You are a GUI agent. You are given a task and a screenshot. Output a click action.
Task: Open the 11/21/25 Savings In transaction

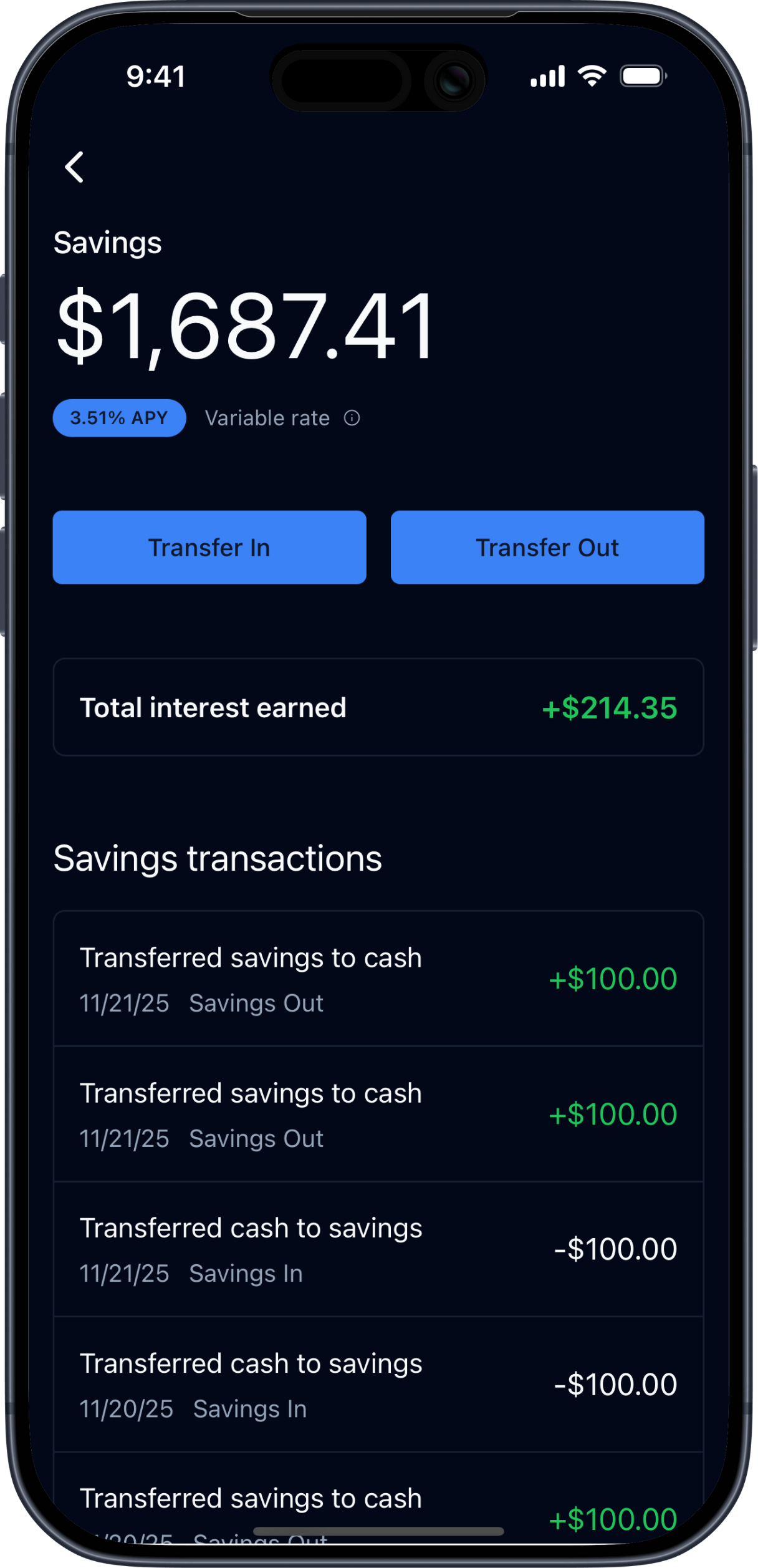[x=378, y=1249]
